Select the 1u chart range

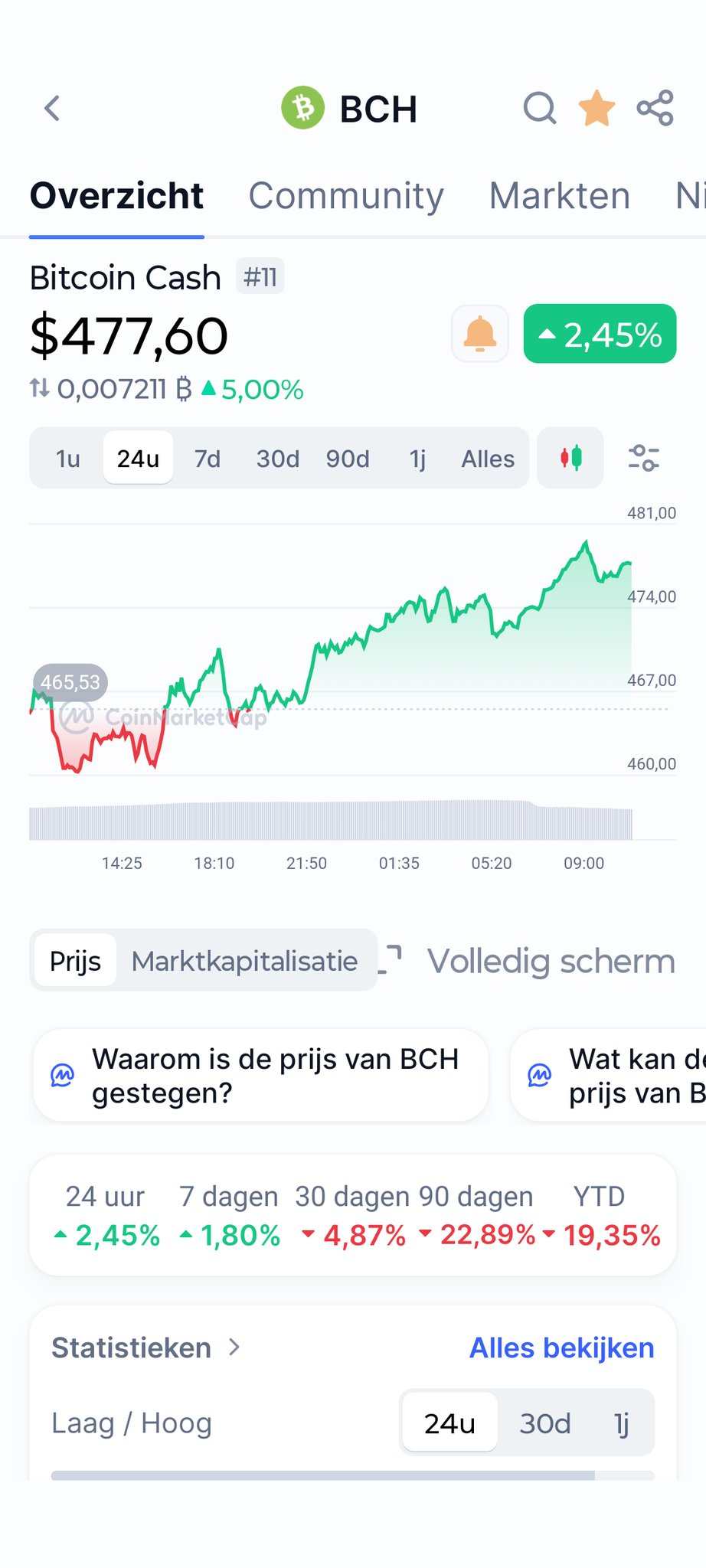(x=67, y=459)
